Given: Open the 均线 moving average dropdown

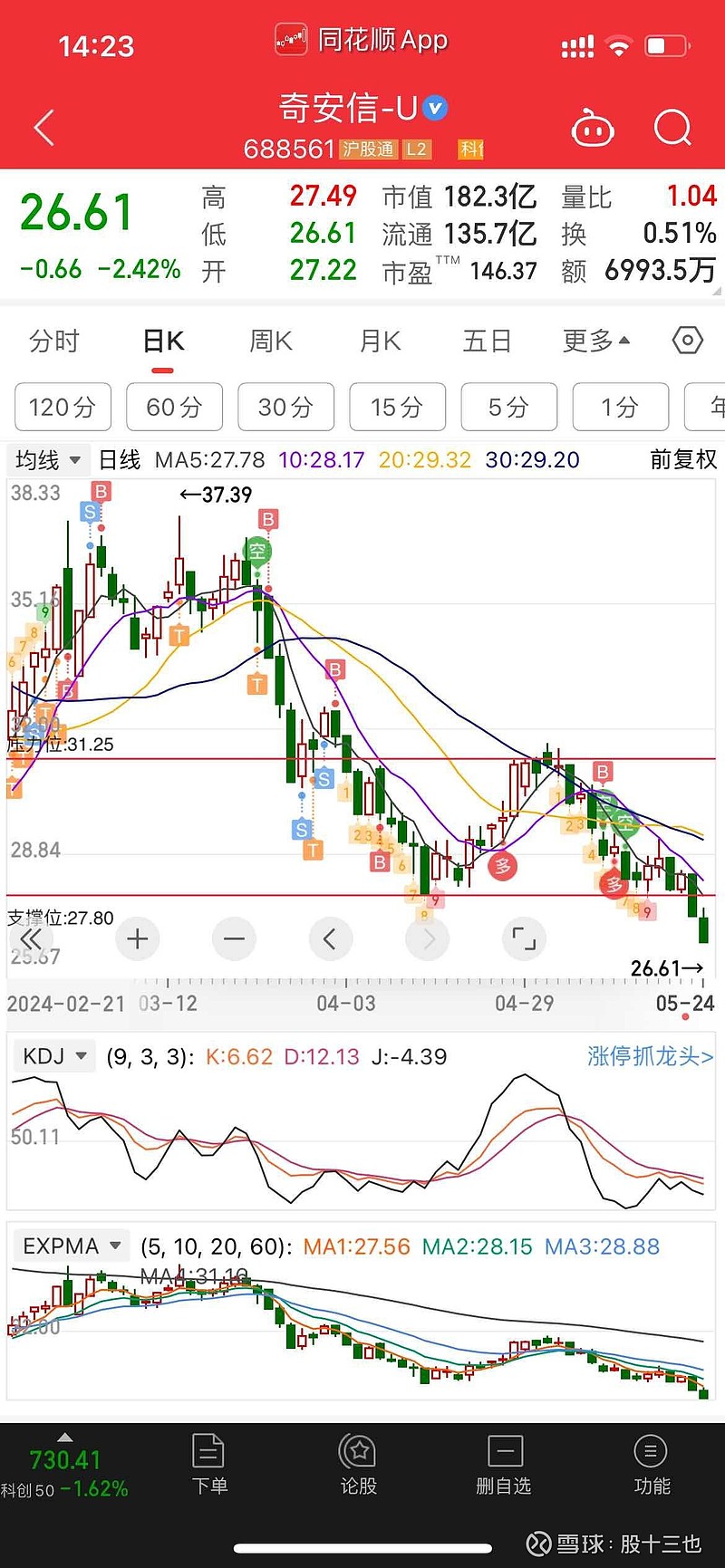Looking at the screenshot, I should coord(47,460).
